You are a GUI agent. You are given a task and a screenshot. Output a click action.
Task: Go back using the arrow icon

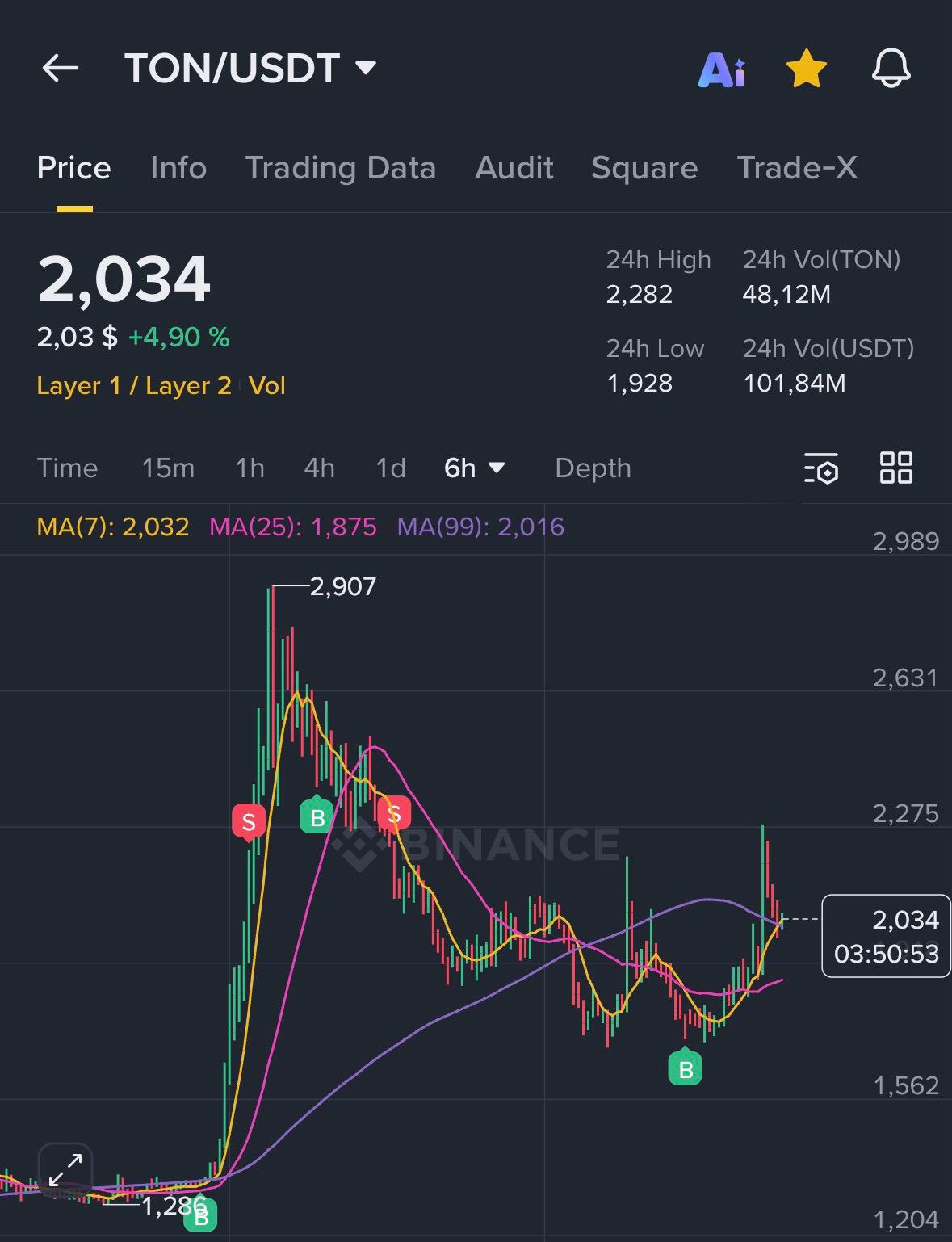coord(61,69)
